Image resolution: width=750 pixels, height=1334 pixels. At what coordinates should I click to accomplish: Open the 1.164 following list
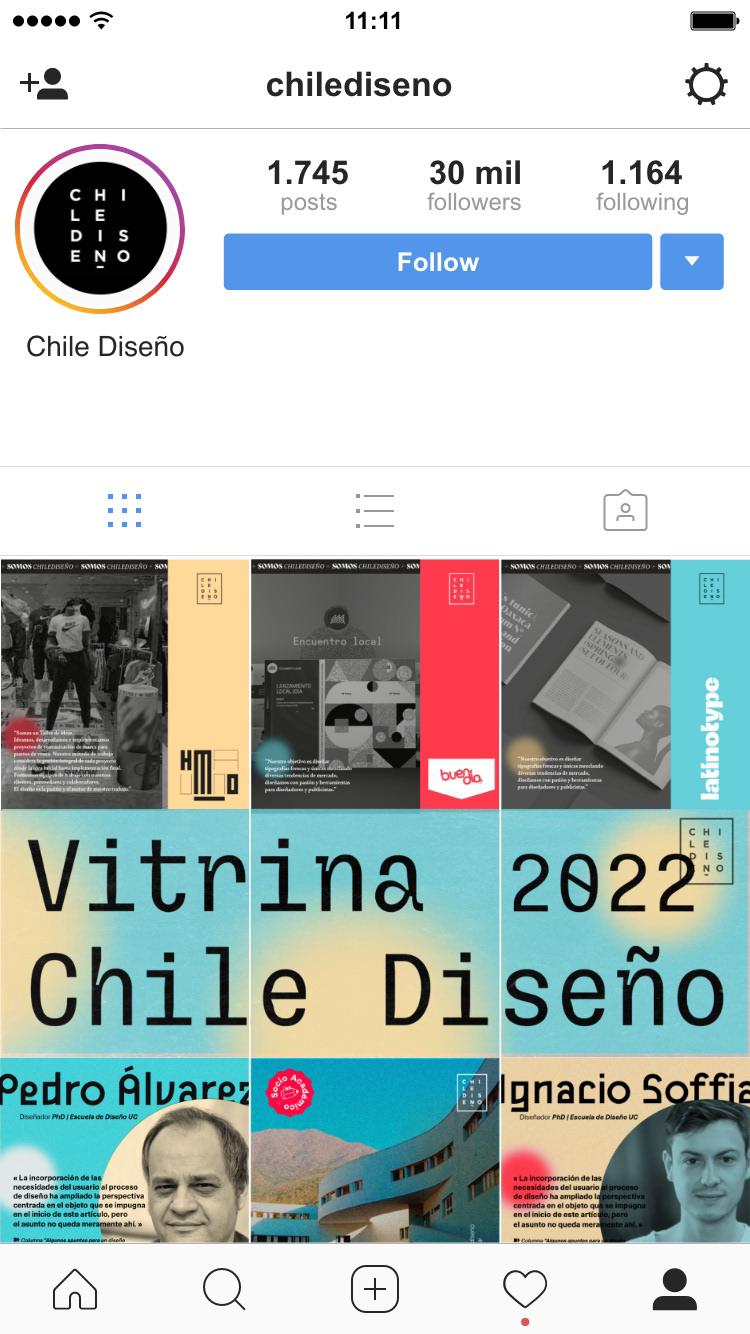click(x=642, y=186)
